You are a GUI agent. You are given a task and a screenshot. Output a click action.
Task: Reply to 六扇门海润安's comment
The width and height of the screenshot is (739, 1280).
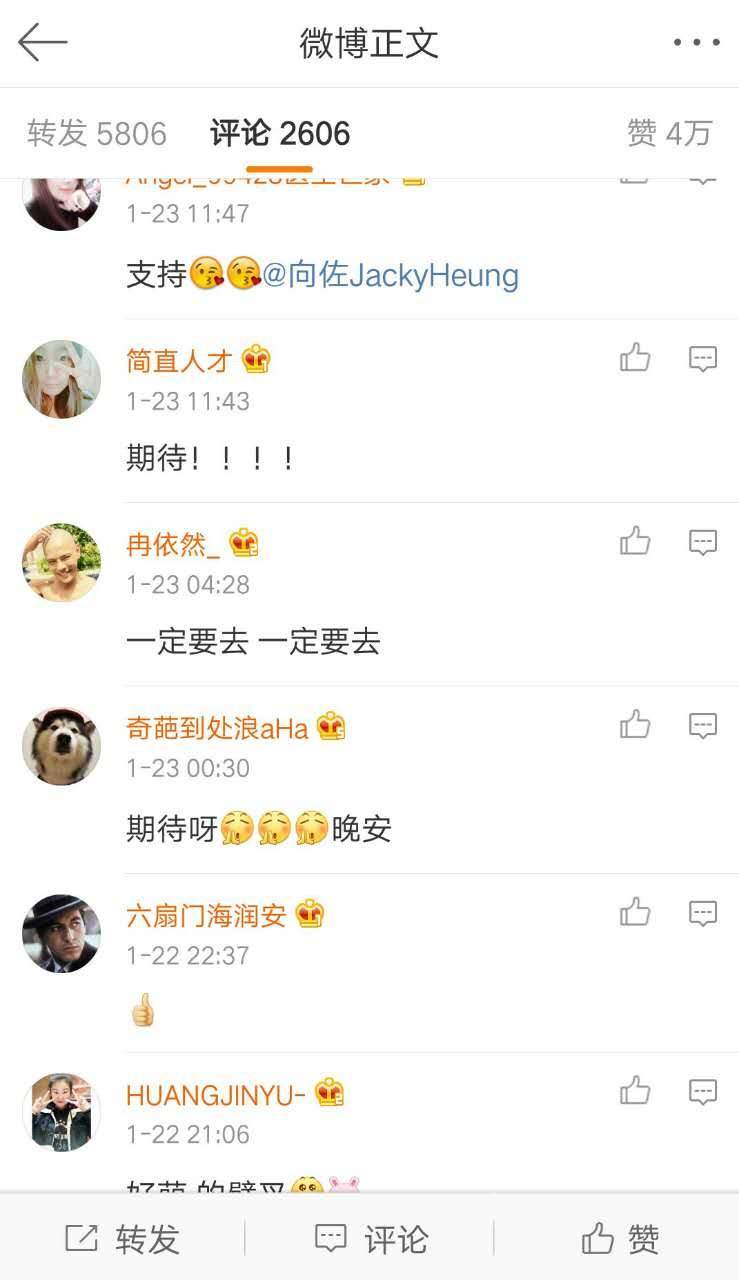703,912
